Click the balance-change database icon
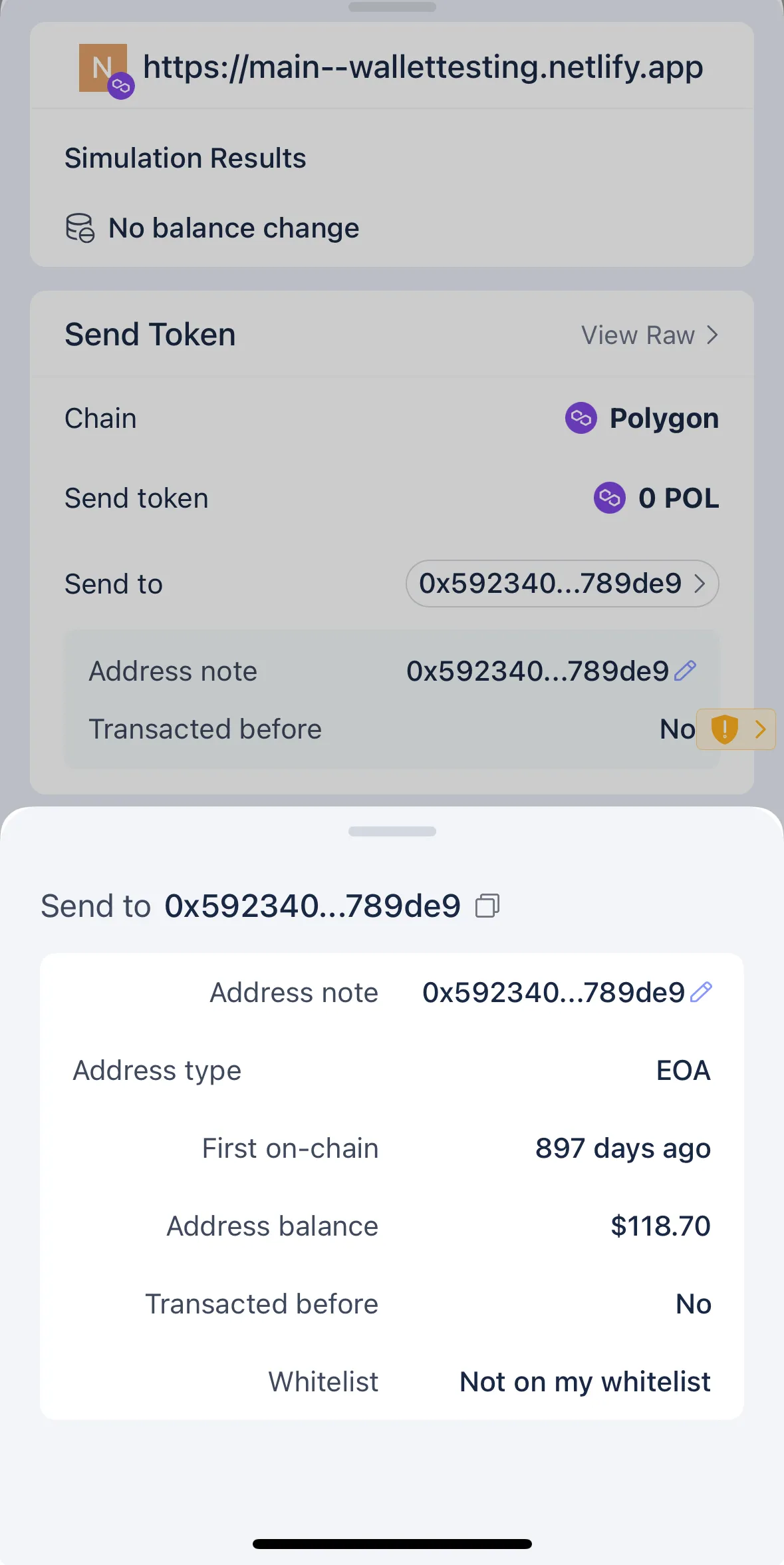This screenshot has width=784, height=1565. click(79, 228)
